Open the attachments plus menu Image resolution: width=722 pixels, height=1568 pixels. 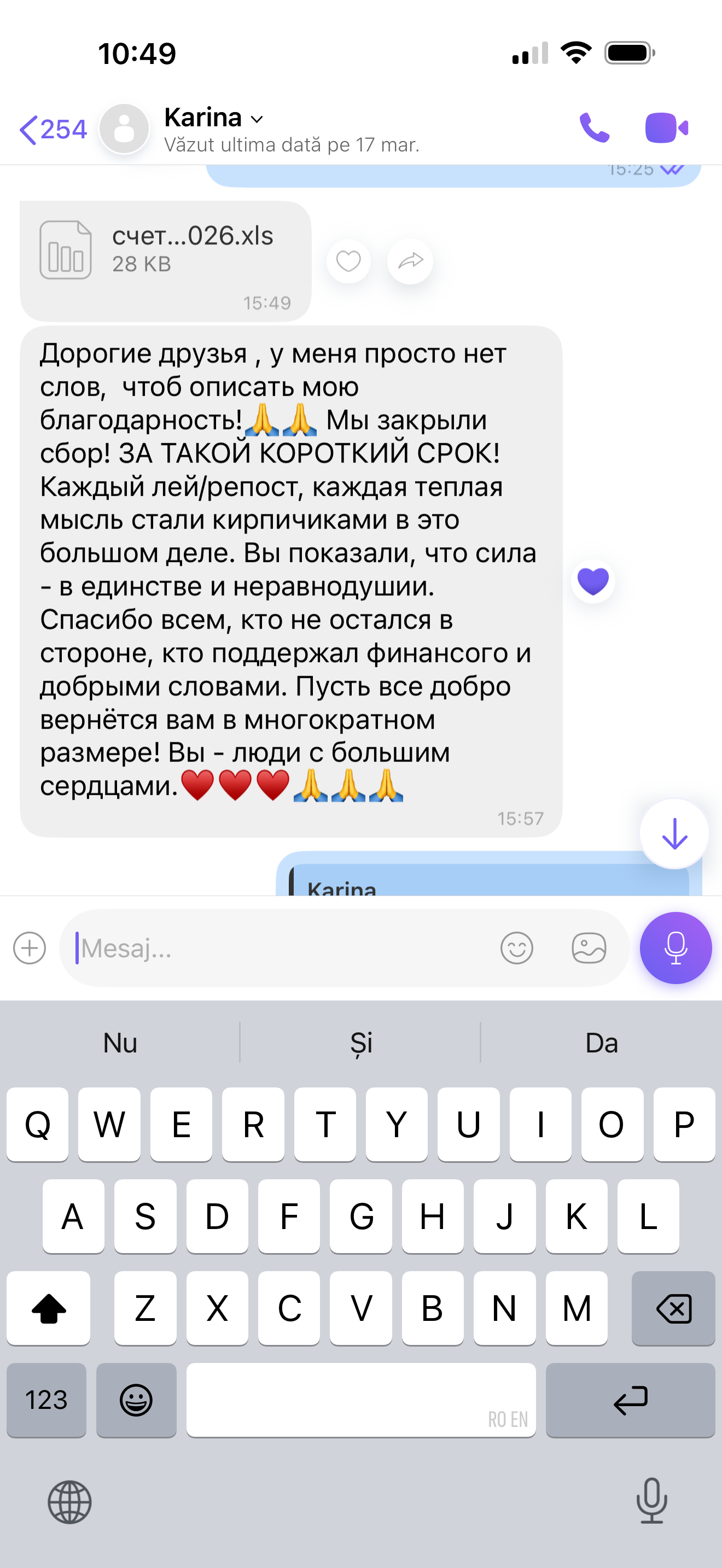point(29,947)
